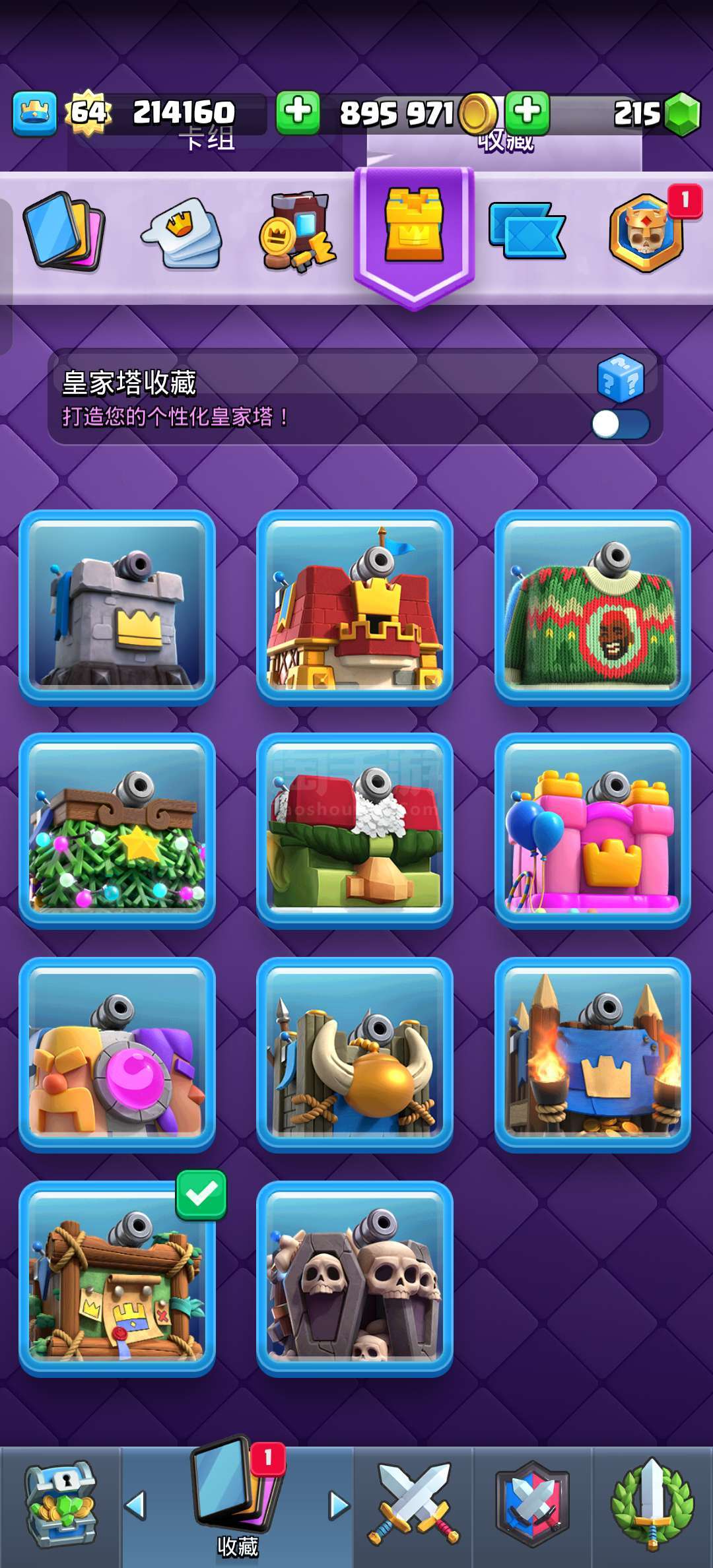This screenshot has width=713, height=1568.
Task: Open the clan shield tab
Action: pos(532,1506)
